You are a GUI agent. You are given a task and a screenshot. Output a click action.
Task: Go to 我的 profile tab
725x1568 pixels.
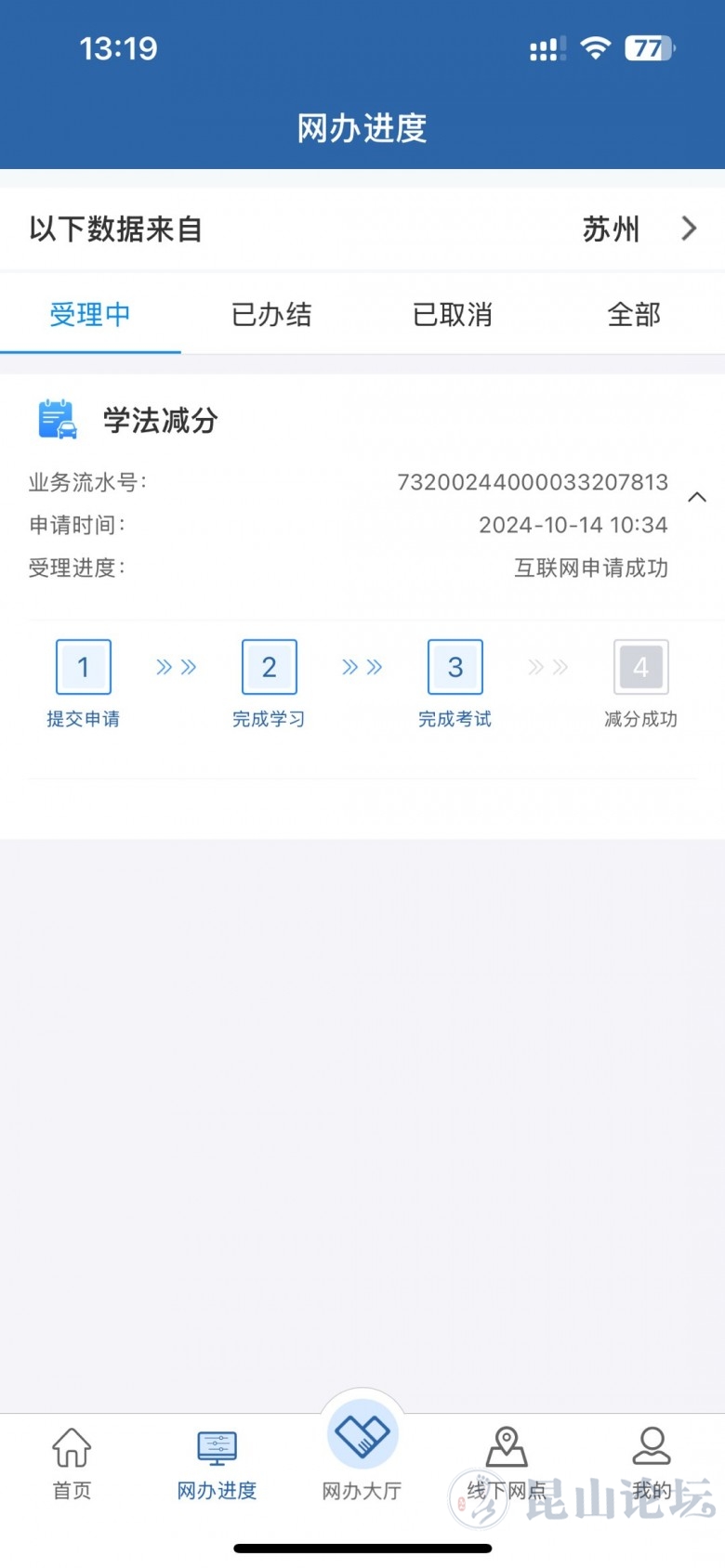click(652, 1465)
